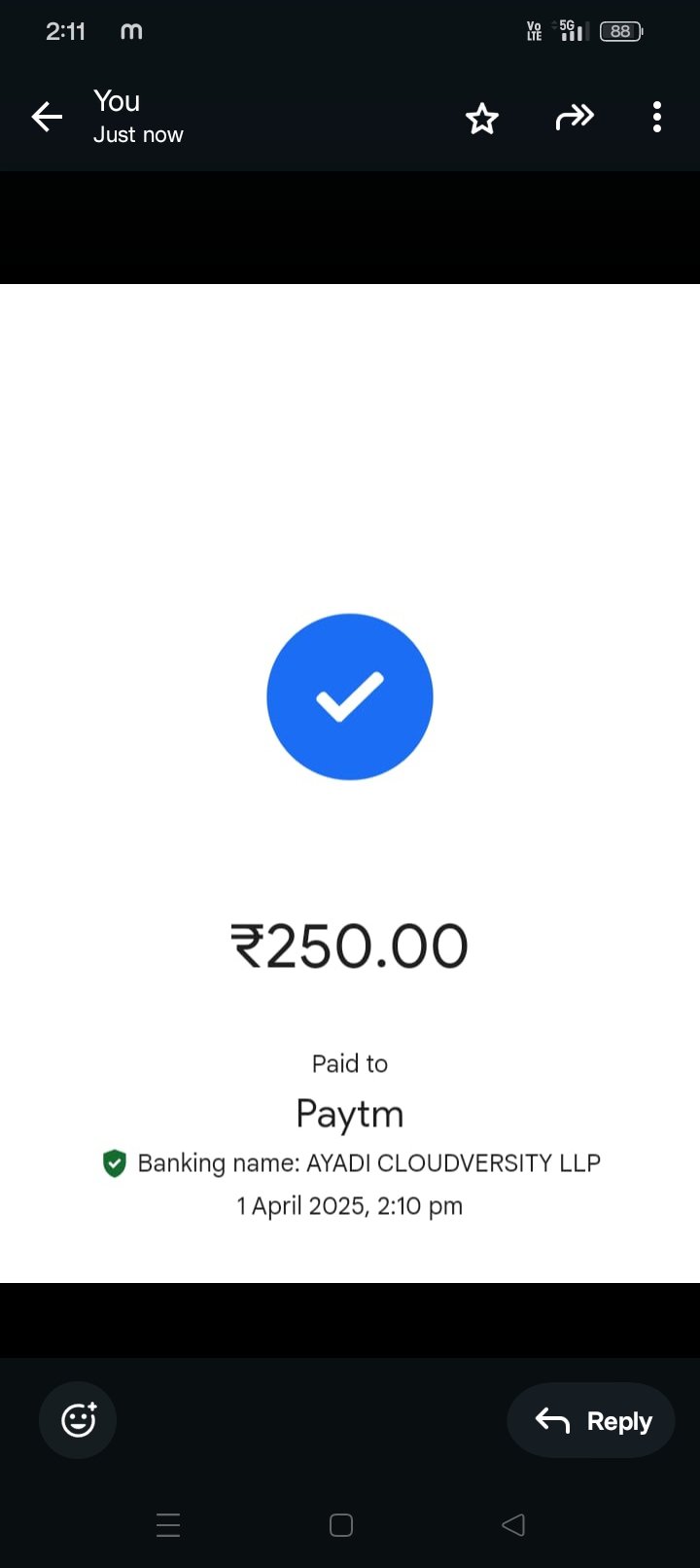Screen dimensions: 700x1568
Task: Open the Paytm payment receipt image
Action: click(x=350, y=783)
